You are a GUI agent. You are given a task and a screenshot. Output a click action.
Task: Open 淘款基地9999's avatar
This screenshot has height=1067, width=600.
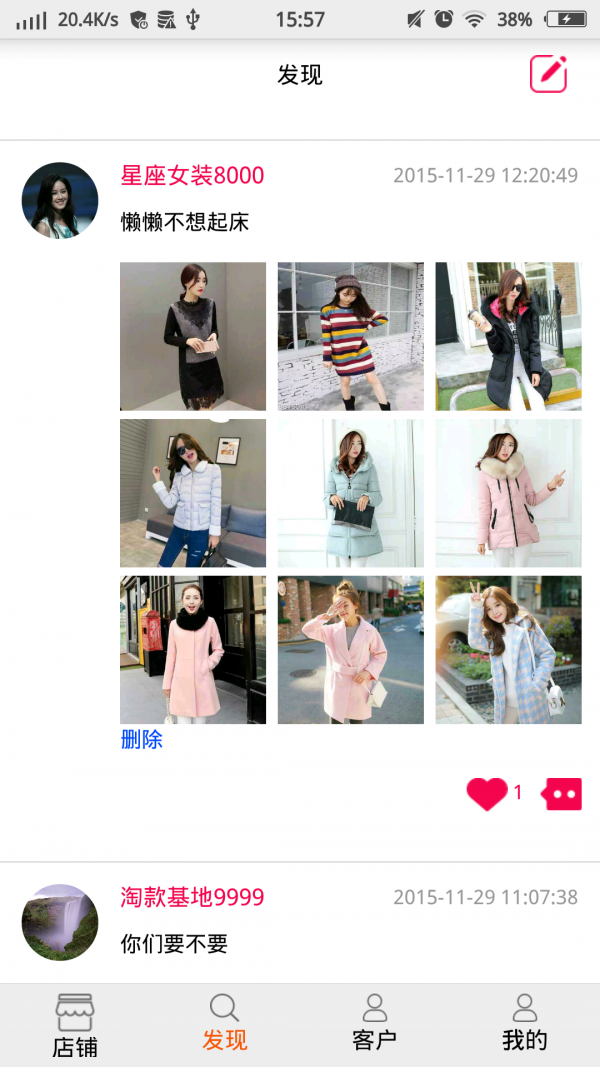[x=60, y=922]
